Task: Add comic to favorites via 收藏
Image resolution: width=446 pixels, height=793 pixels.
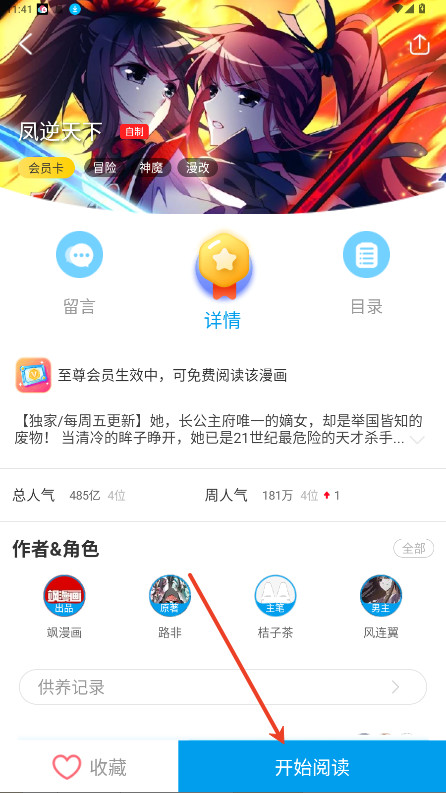Action: point(89,767)
